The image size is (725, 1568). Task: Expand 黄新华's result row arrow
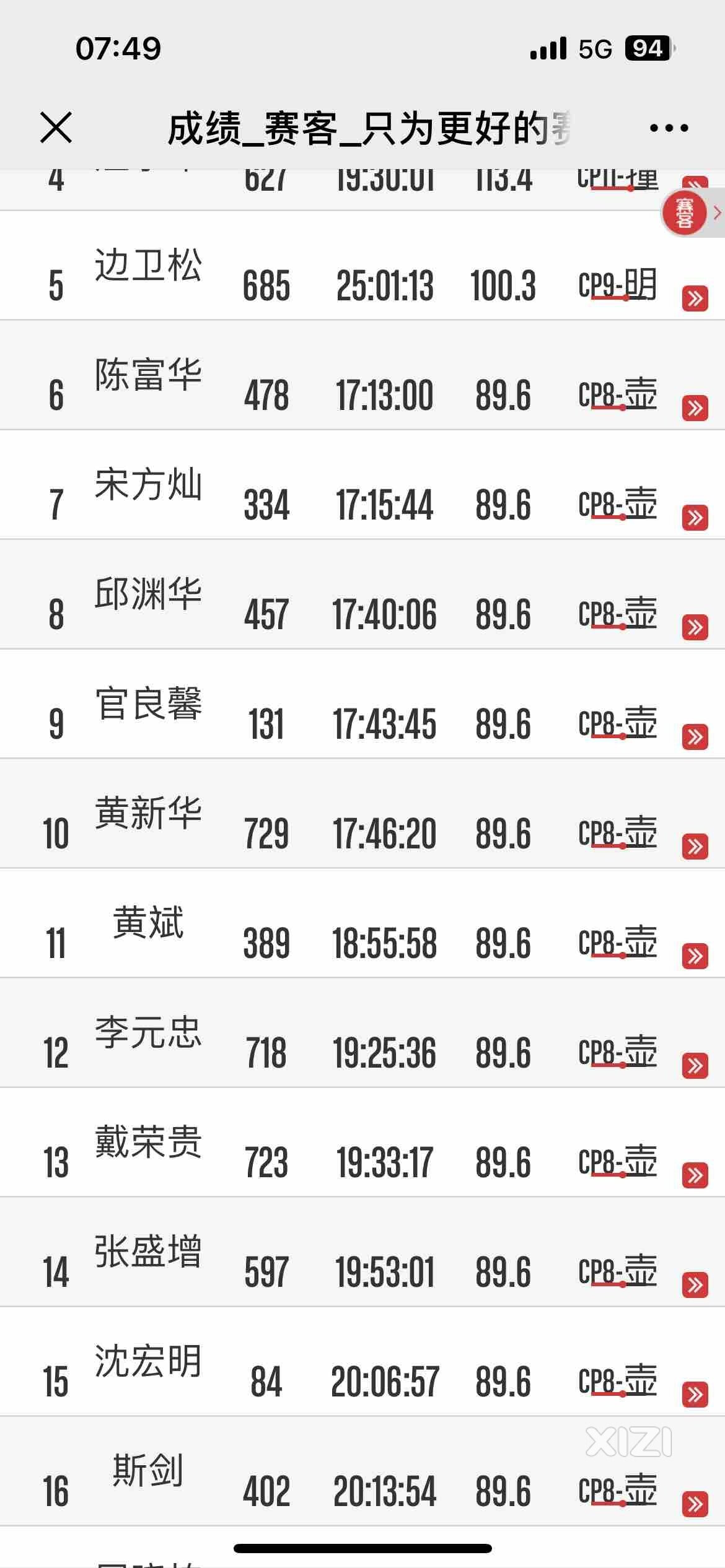click(x=695, y=847)
